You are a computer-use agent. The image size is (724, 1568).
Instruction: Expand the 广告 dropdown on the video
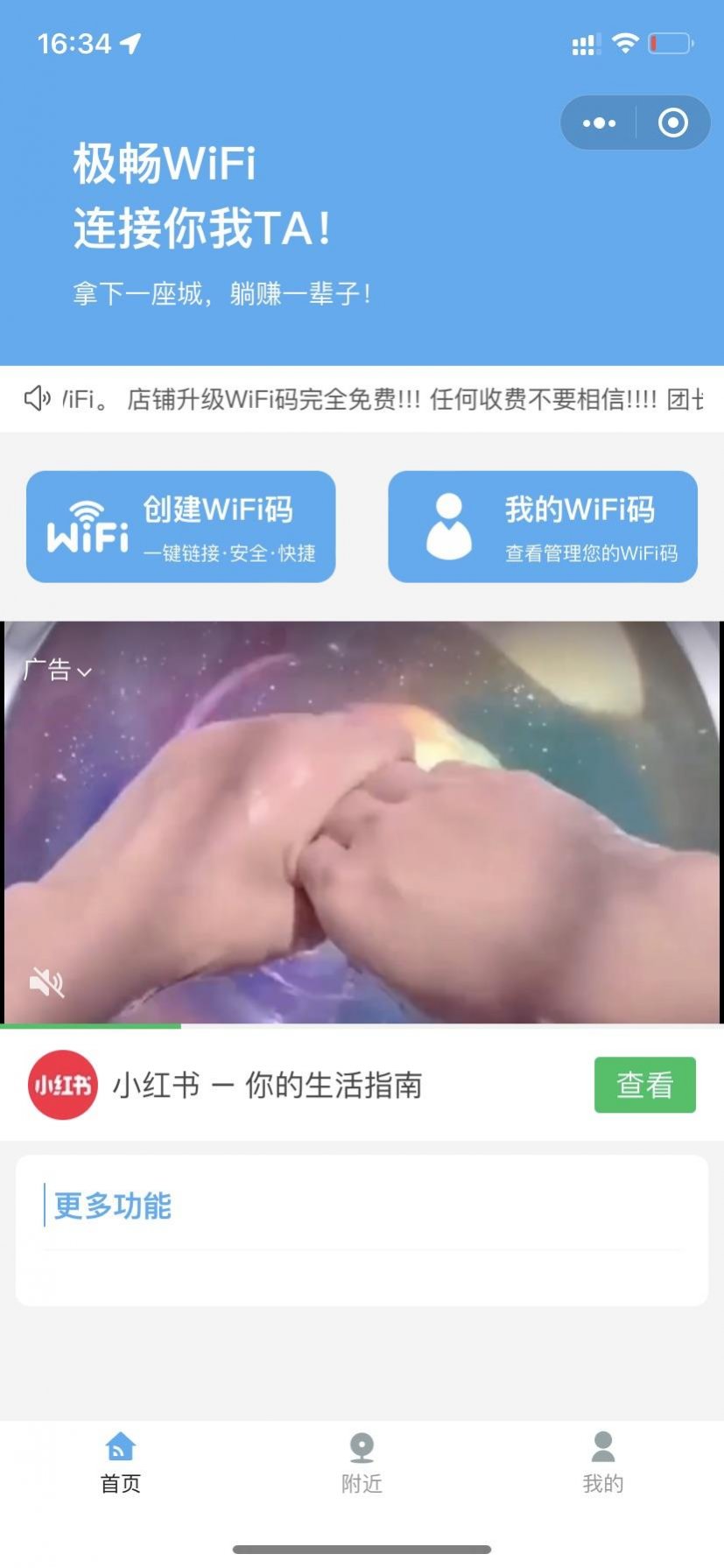click(x=58, y=671)
